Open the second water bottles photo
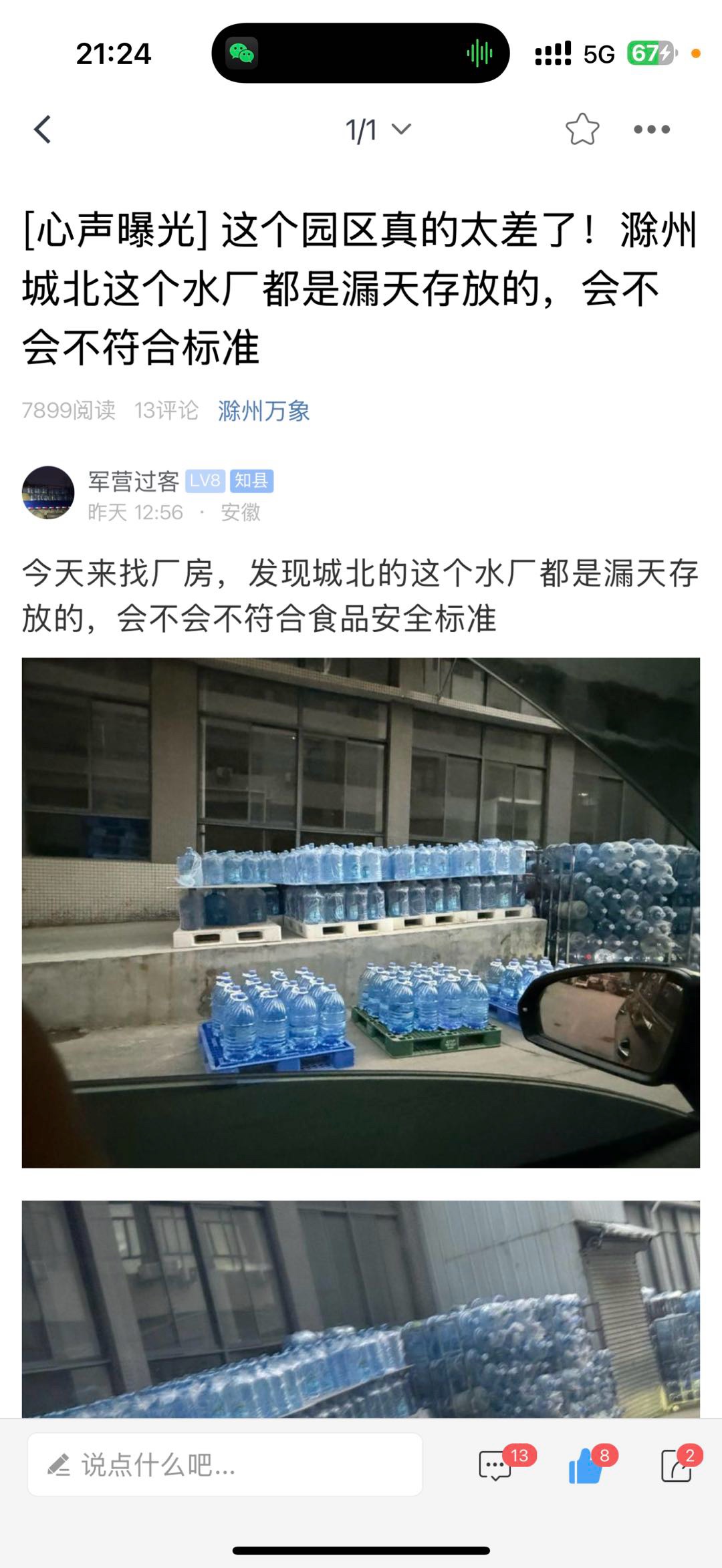The width and height of the screenshot is (722, 1568). pyautogui.click(x=361, y=1309)
